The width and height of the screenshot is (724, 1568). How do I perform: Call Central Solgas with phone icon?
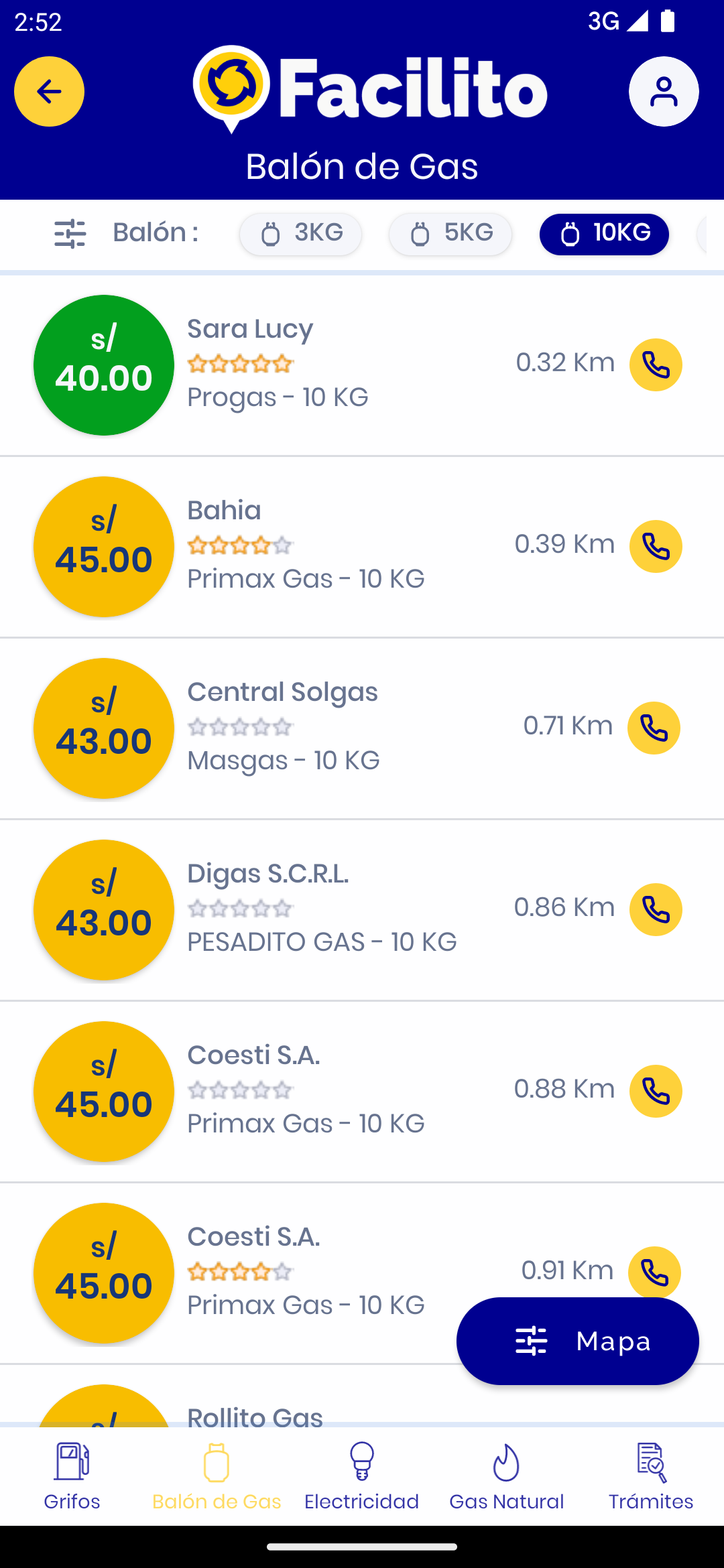(654, 728)
